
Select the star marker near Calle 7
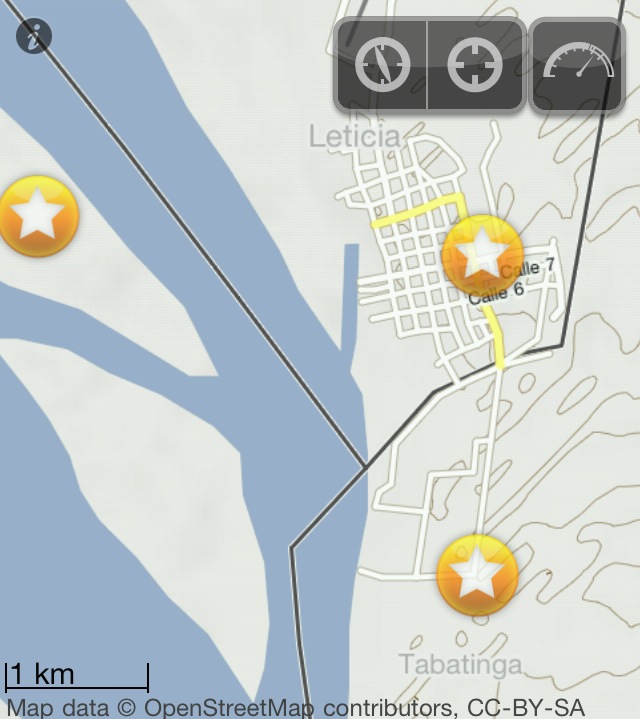click(x=482, y=254)
